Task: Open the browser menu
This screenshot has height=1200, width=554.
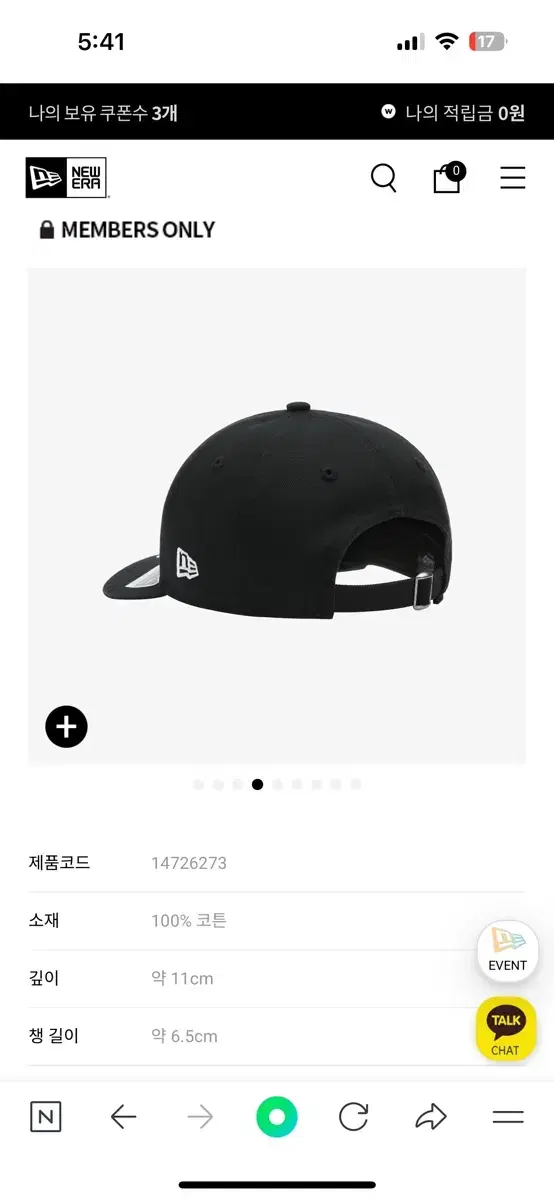Action: 508,1117
